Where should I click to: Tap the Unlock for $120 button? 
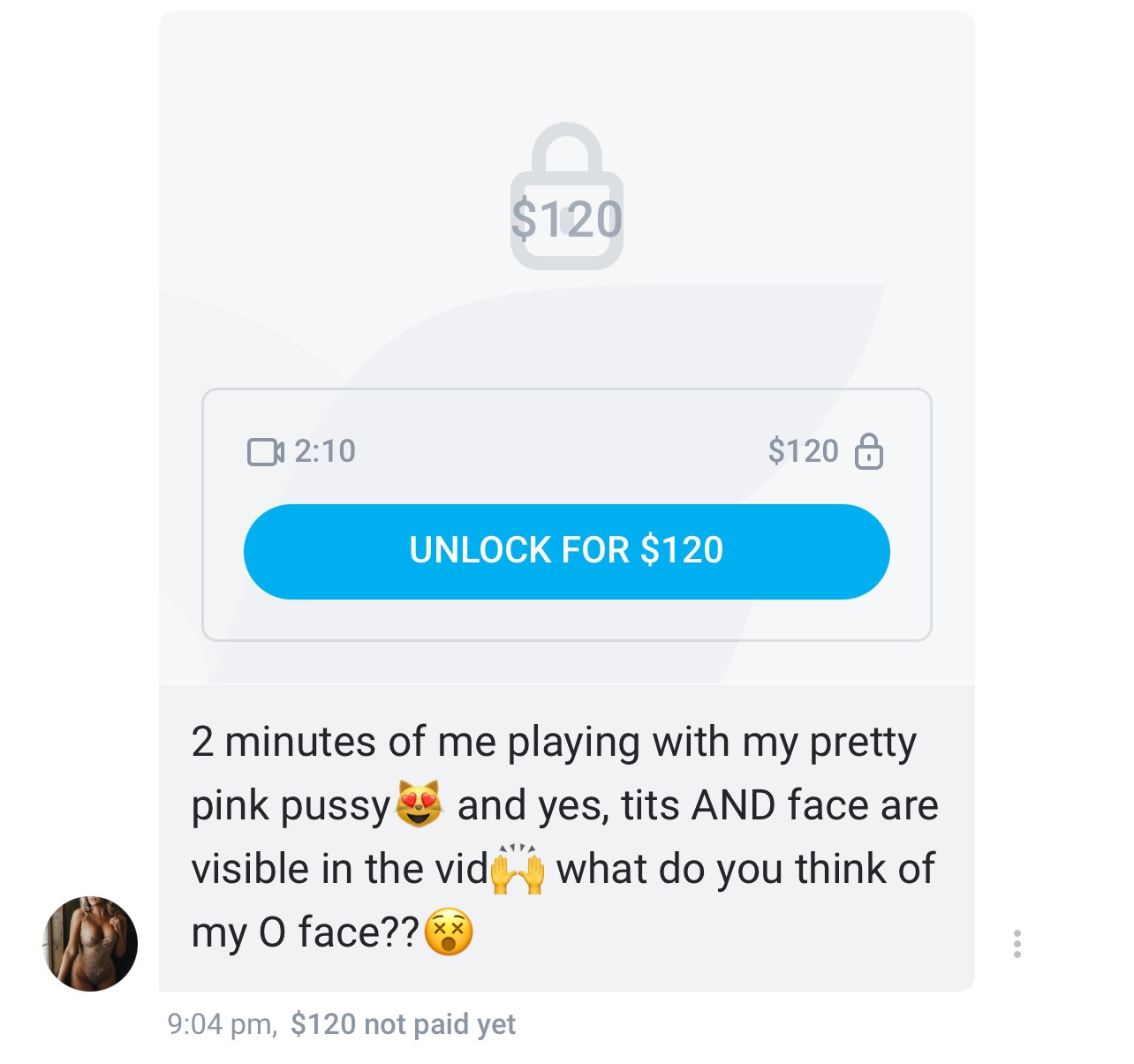tap(566, 552)
